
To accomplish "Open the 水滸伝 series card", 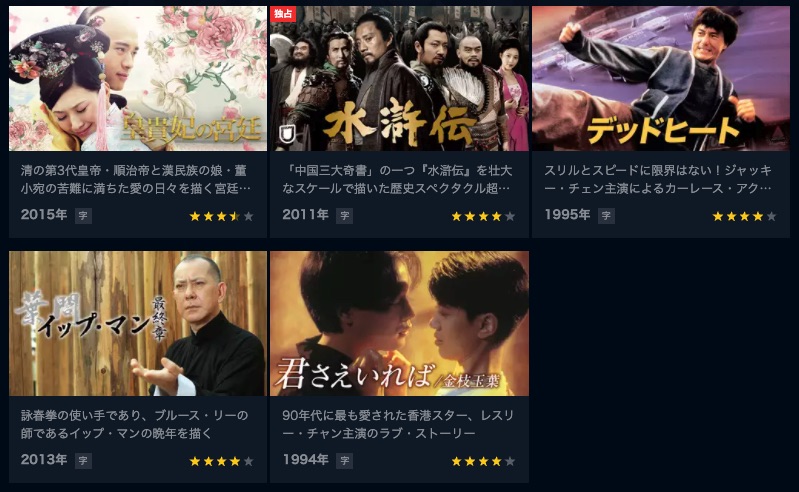I will [399, 80].
